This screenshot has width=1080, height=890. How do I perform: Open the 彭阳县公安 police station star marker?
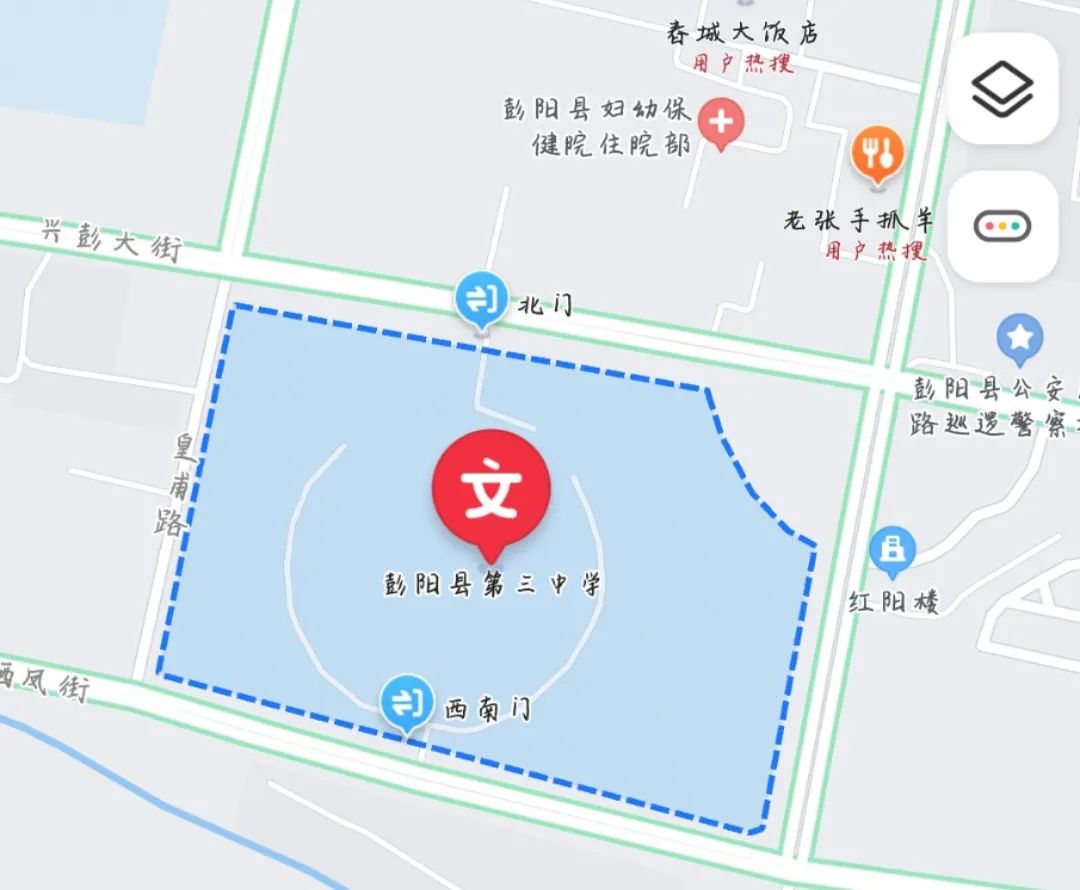(x=1020, y=339)
